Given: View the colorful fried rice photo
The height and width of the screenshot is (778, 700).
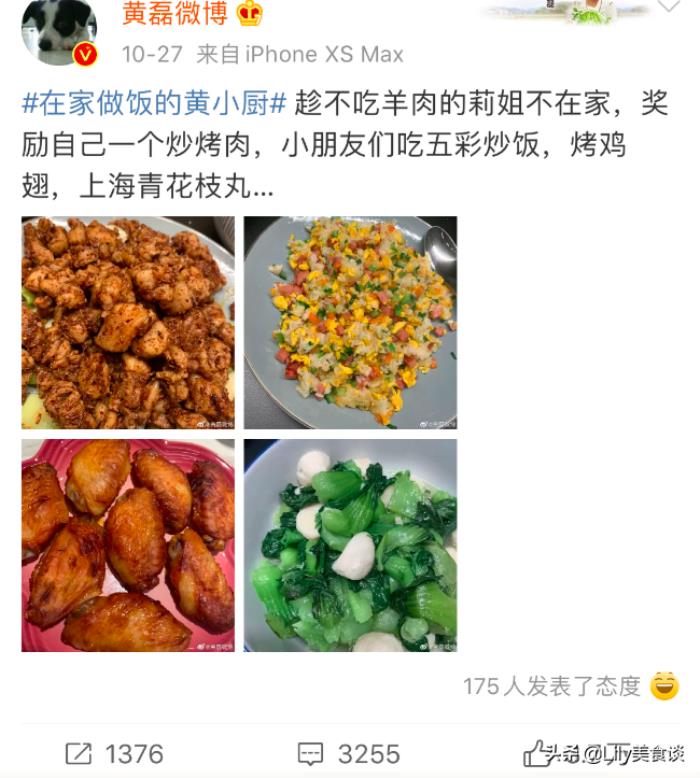Looking at the screenshot, I should pos(350,322).
